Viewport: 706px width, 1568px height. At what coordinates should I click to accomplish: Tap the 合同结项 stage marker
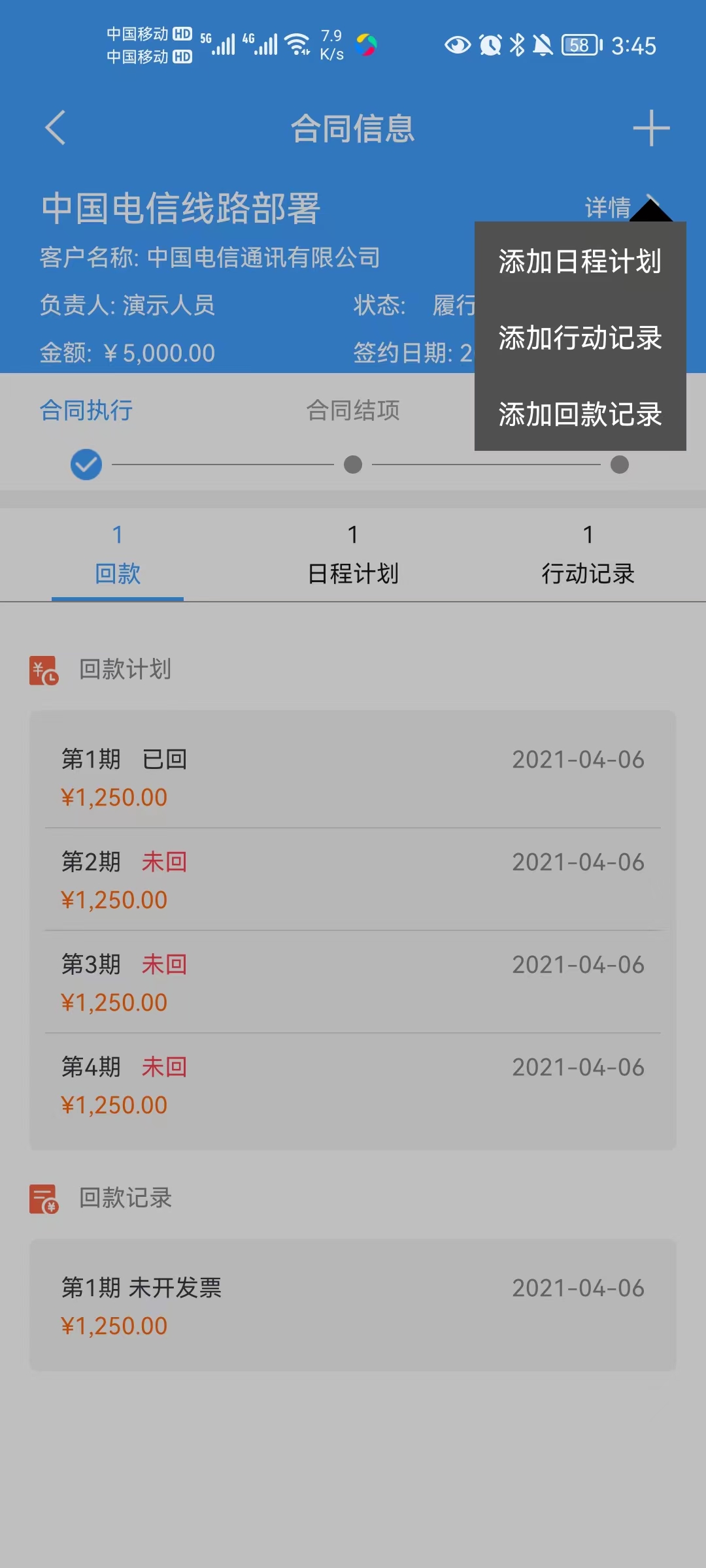tap(353, 465)
